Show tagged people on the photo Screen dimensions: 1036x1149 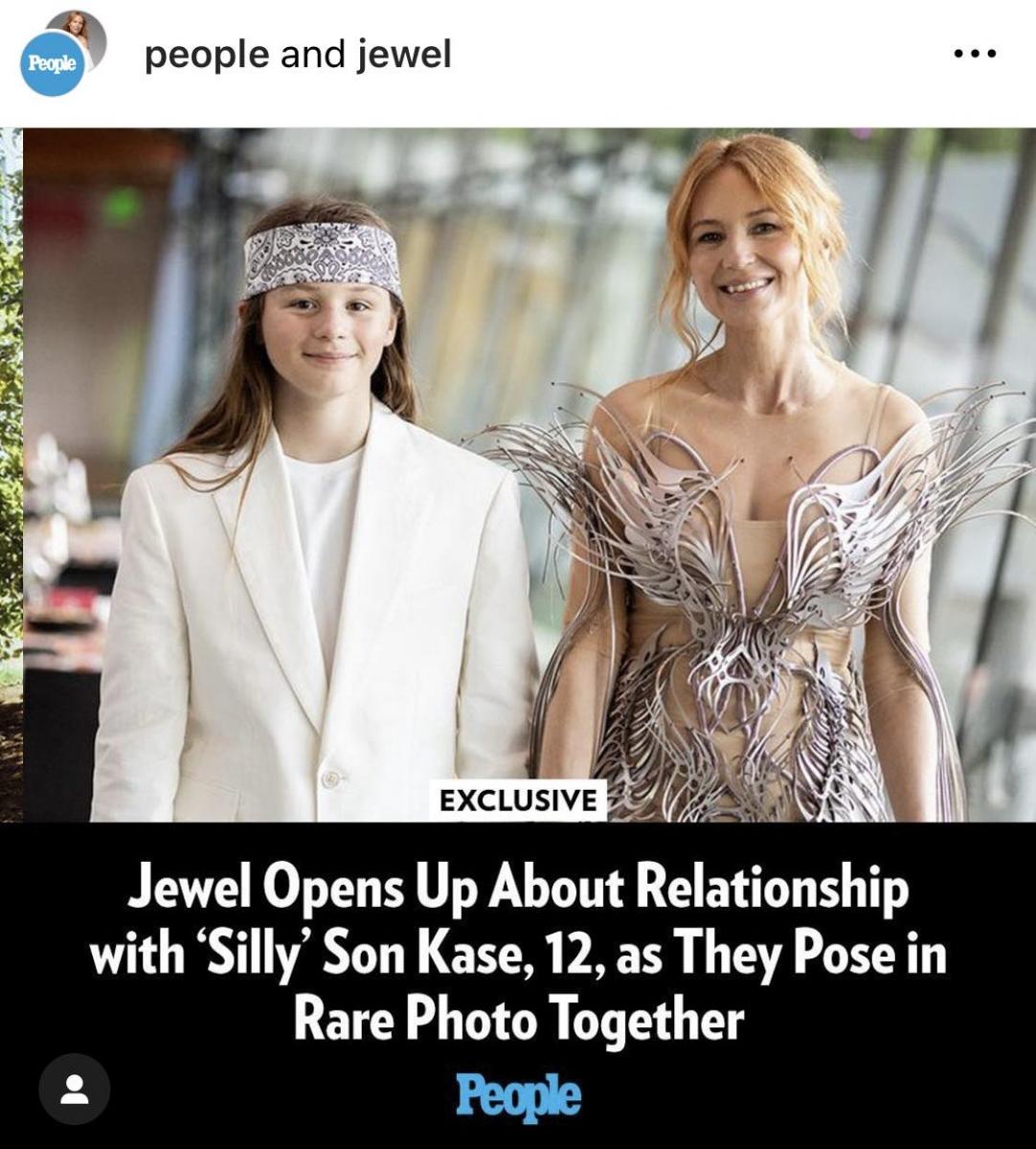click(x=74, y=1089)
